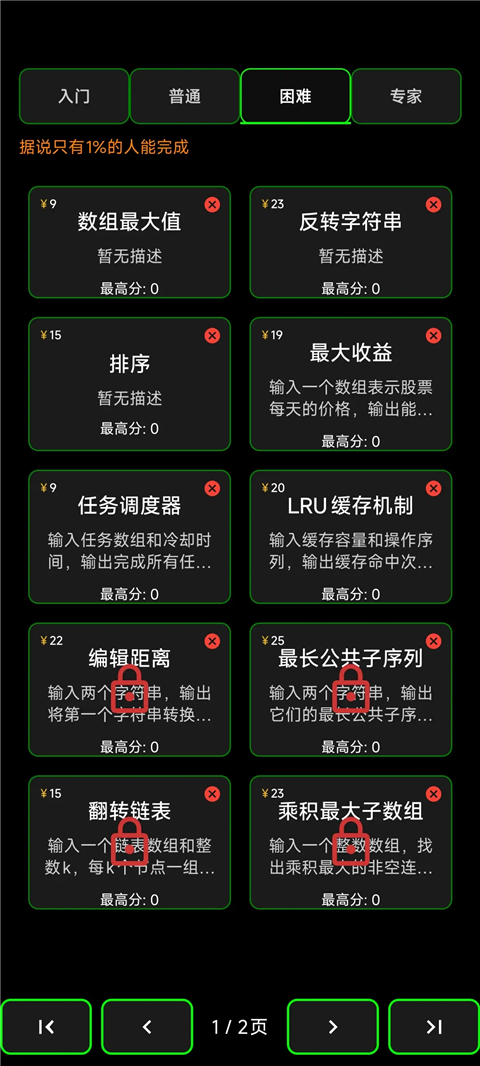The height and width of the screenshot is (1066, 480).
Task: Jump to the last page
Action: click(434, 1027)
